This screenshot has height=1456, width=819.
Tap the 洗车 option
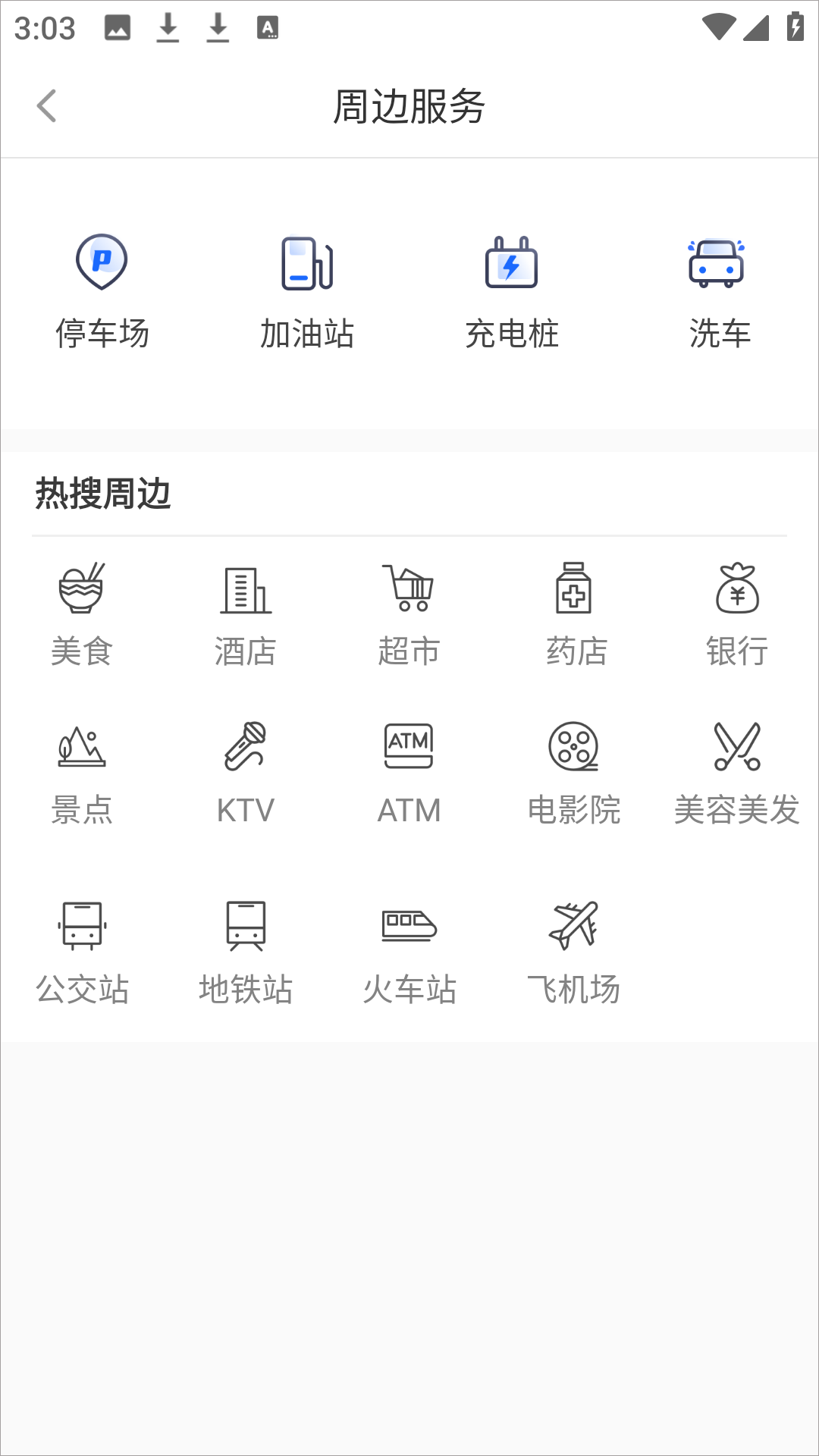[x=717, y=292]
